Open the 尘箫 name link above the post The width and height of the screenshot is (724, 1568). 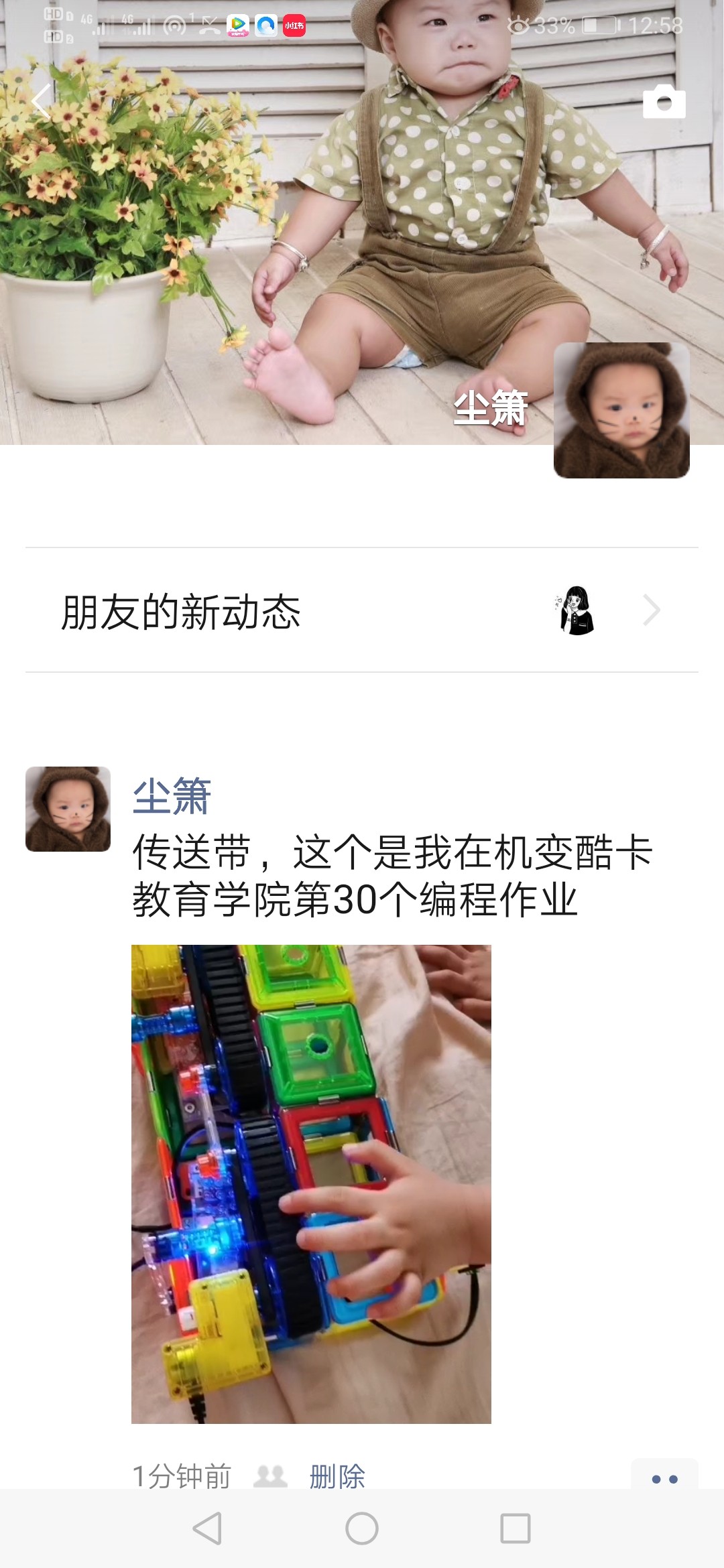(172, 796)
